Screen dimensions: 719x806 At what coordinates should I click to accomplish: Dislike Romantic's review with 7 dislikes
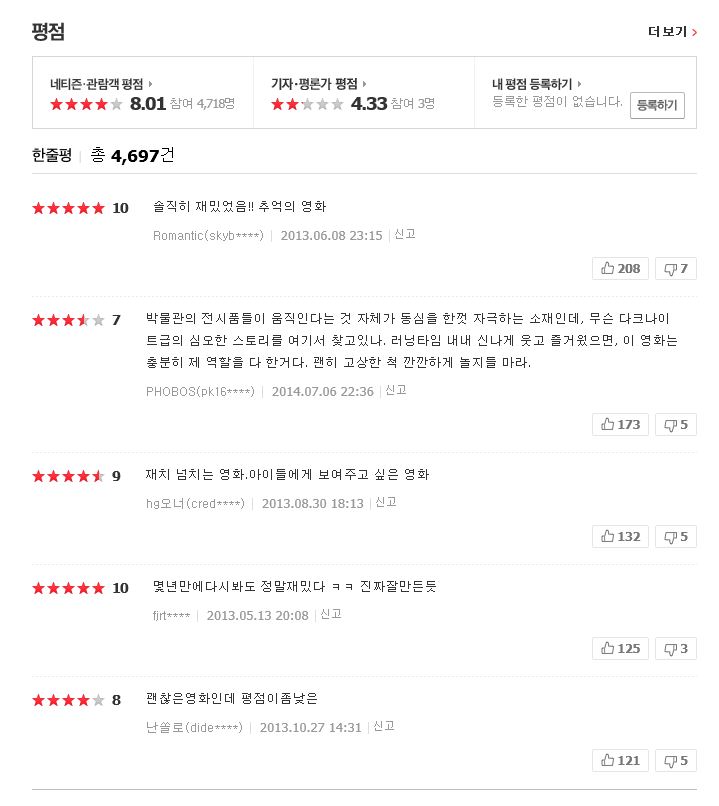pos(676,268)
